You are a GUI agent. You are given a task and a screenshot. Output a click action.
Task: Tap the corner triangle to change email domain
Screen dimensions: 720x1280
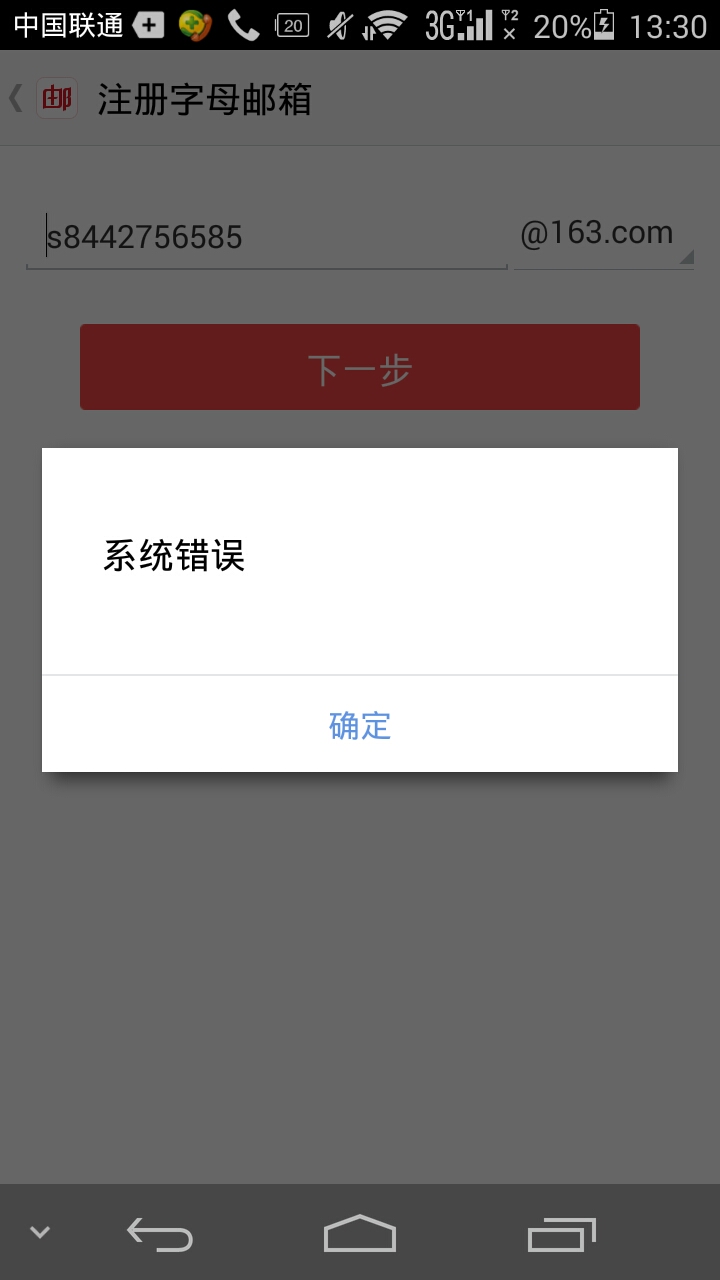click(x=687, y=258)
